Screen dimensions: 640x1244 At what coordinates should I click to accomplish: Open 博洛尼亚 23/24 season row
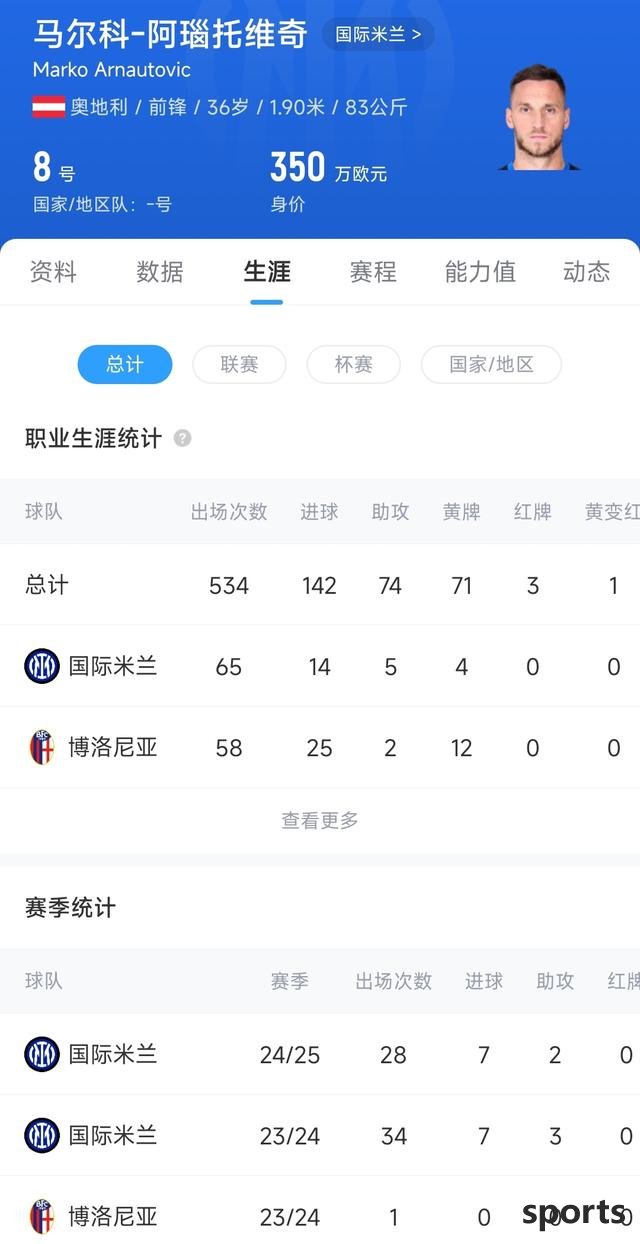click(x=320, y=1215)
